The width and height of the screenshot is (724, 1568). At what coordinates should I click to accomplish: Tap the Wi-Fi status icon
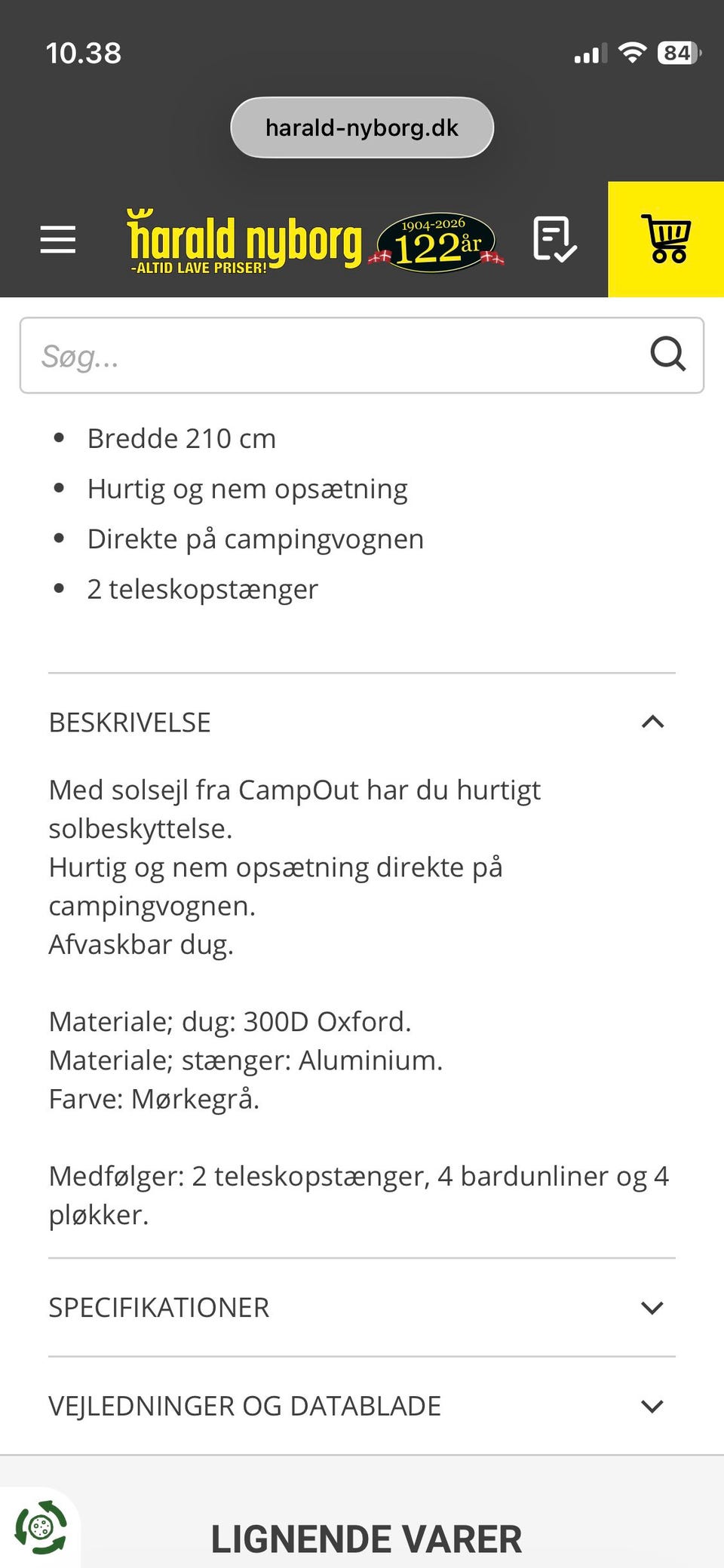[633, 51]
